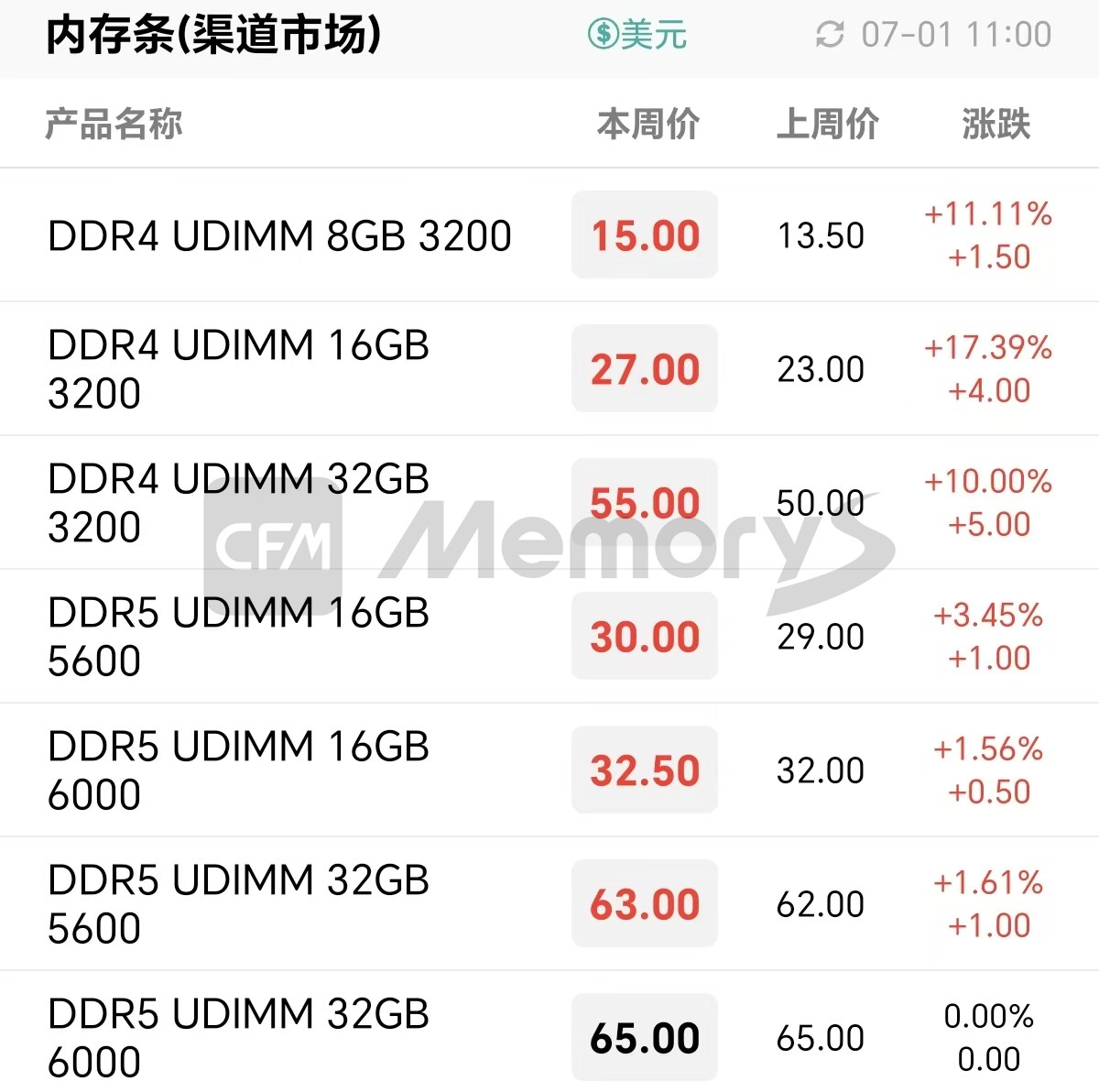
Task: Open the DDR5 UDIMM 32GB 6000 row
Action: [239, 1038]
